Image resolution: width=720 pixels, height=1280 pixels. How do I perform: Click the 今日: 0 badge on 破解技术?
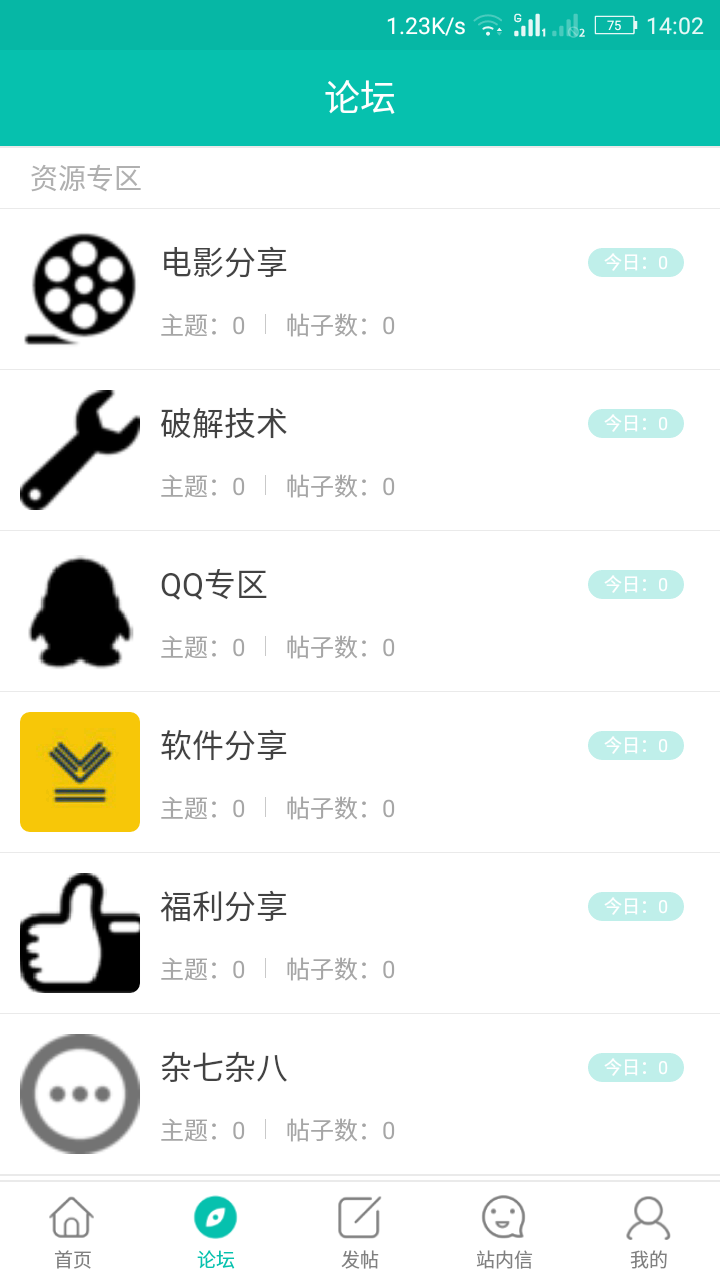635,423
